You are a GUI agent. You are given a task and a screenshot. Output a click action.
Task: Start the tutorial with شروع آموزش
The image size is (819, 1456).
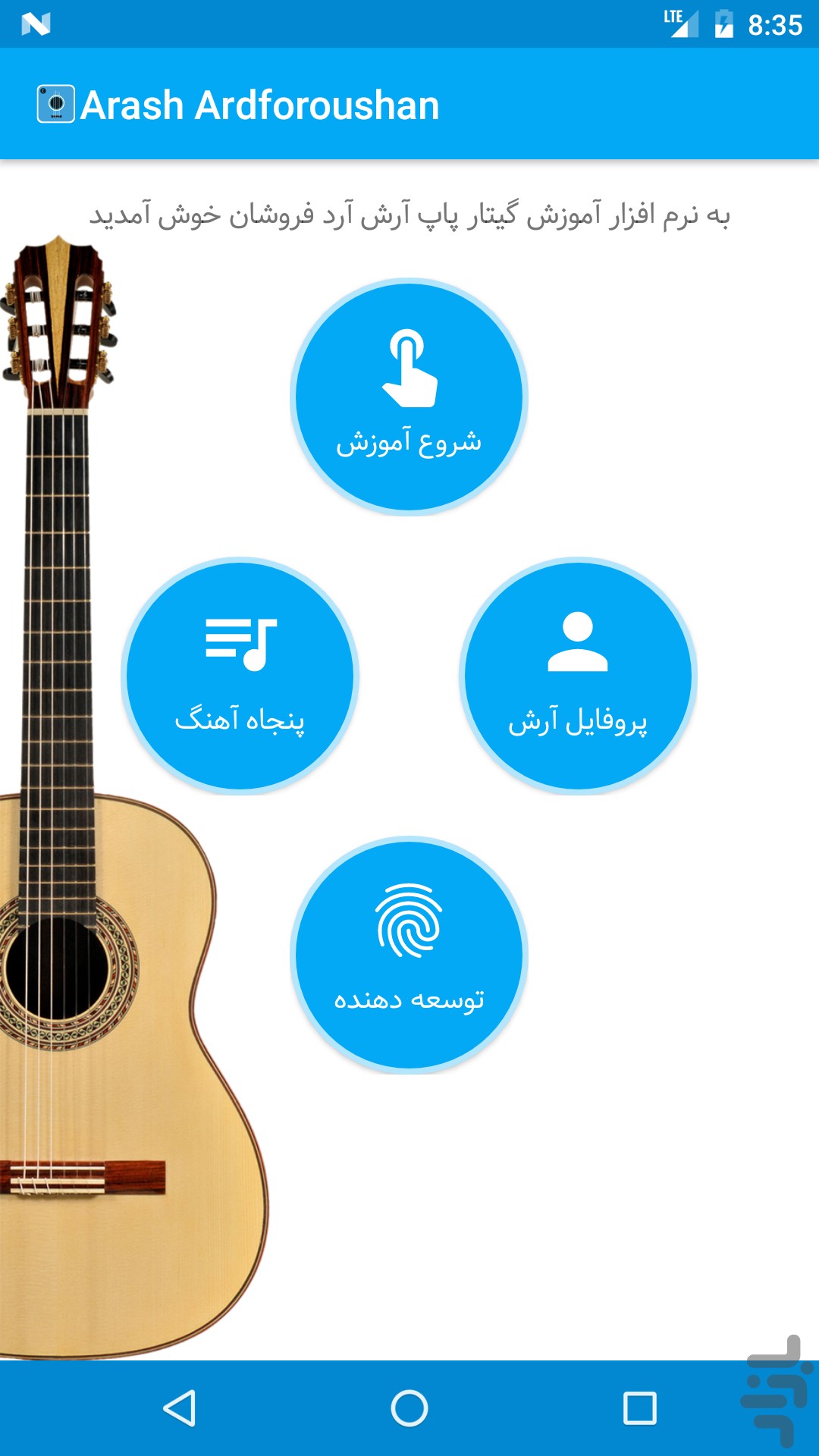pos(409,397)
